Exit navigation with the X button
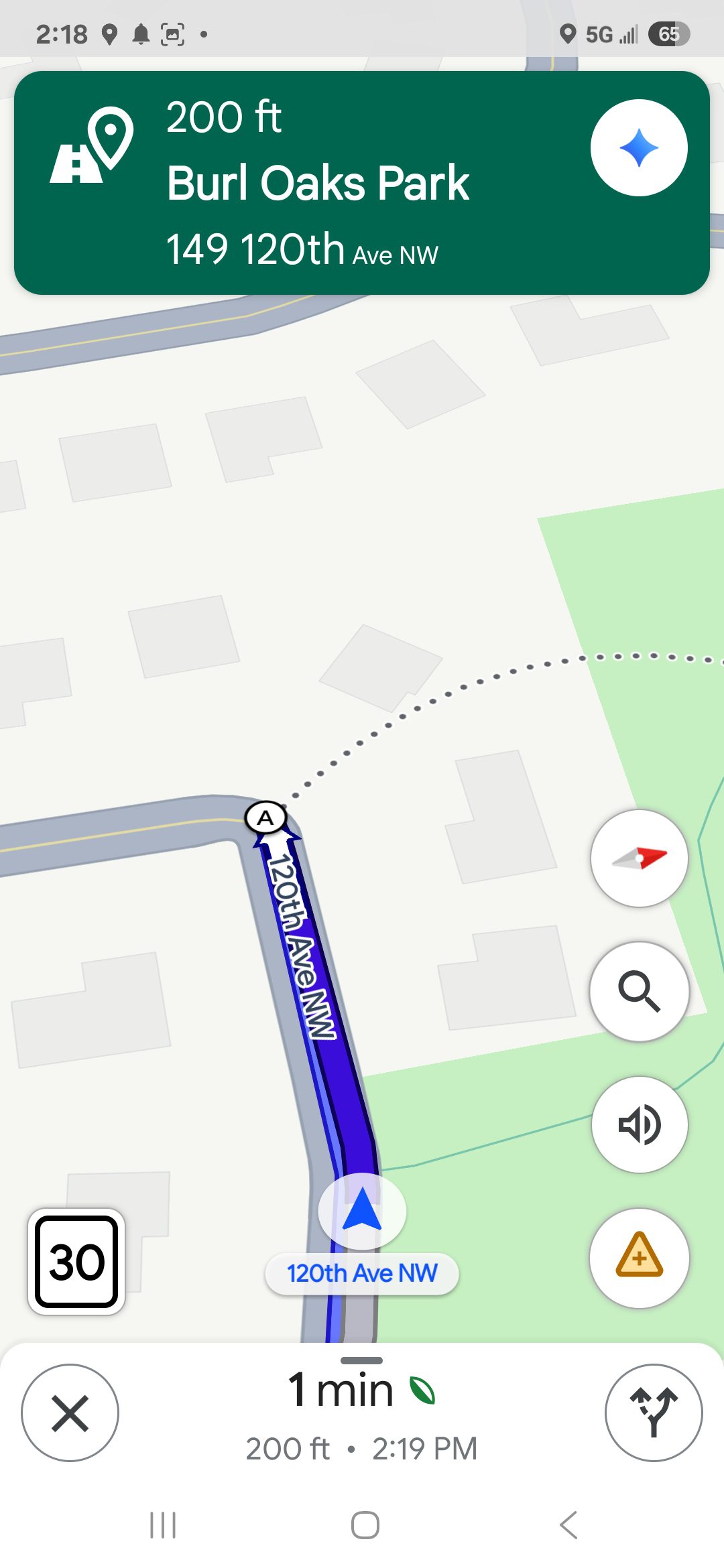The image size is (724, 1568). pos(70,1413)
